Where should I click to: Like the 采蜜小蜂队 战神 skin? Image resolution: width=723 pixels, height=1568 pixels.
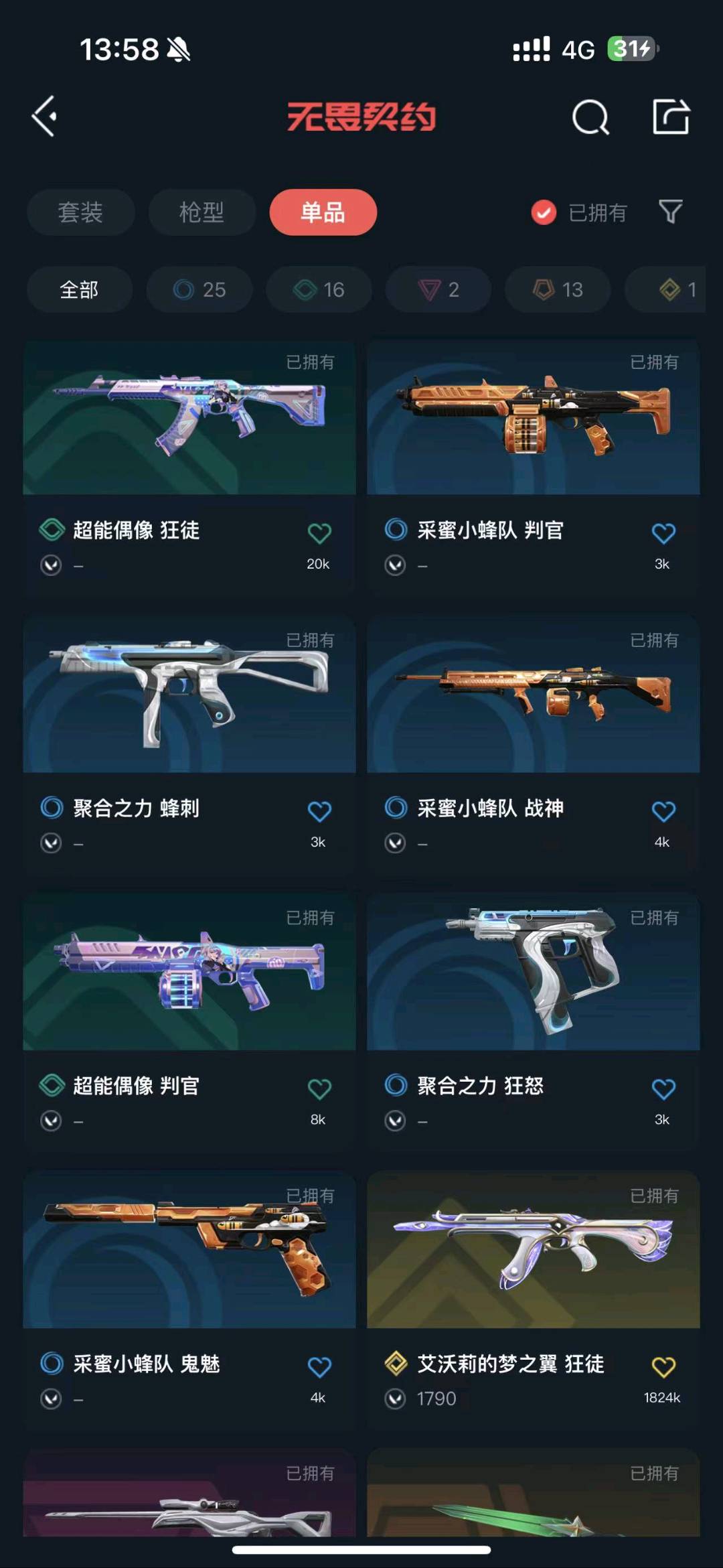pos(663,811)
